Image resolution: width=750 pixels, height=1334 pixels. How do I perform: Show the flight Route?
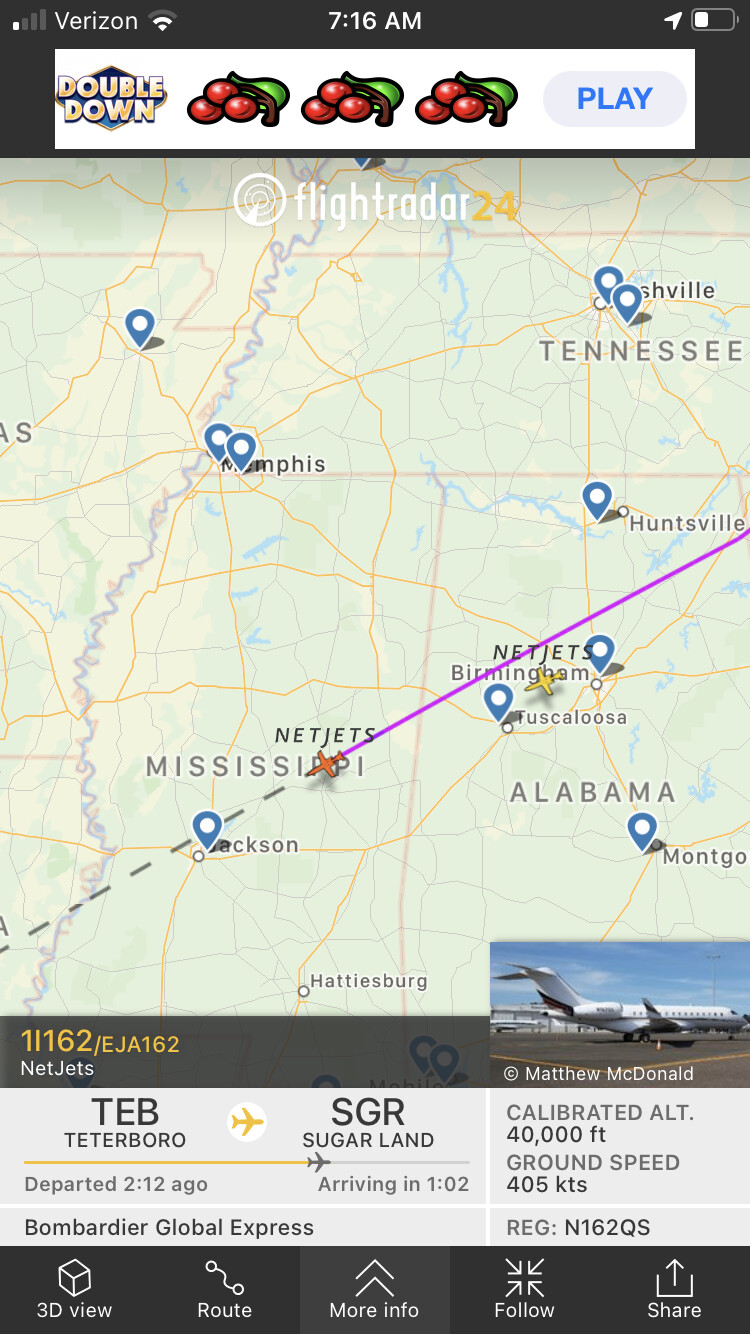[x=224, y=1289]
